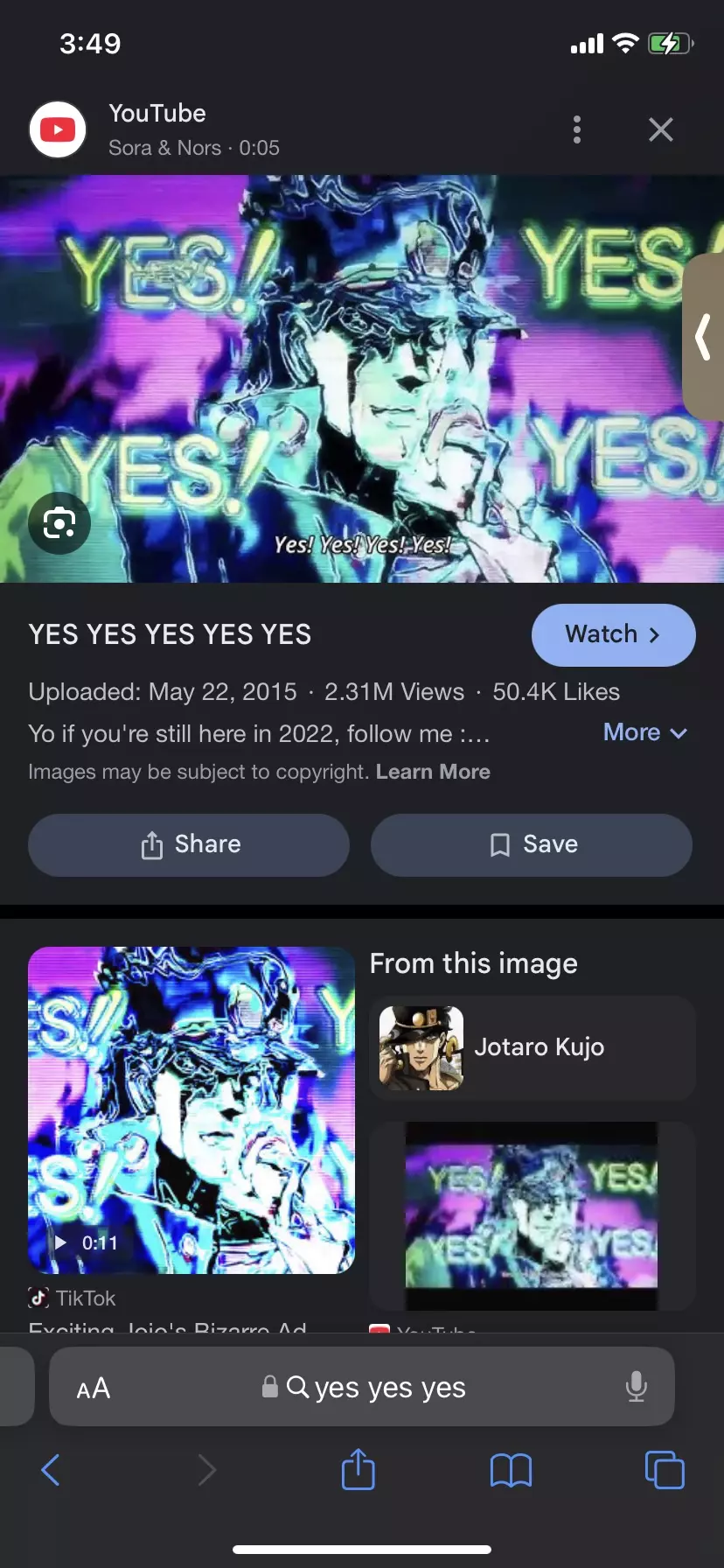Search inside image with Lens icon
Image resolution: width=724 pixels, height=1568 pixels.
click(x=59, y=523)
